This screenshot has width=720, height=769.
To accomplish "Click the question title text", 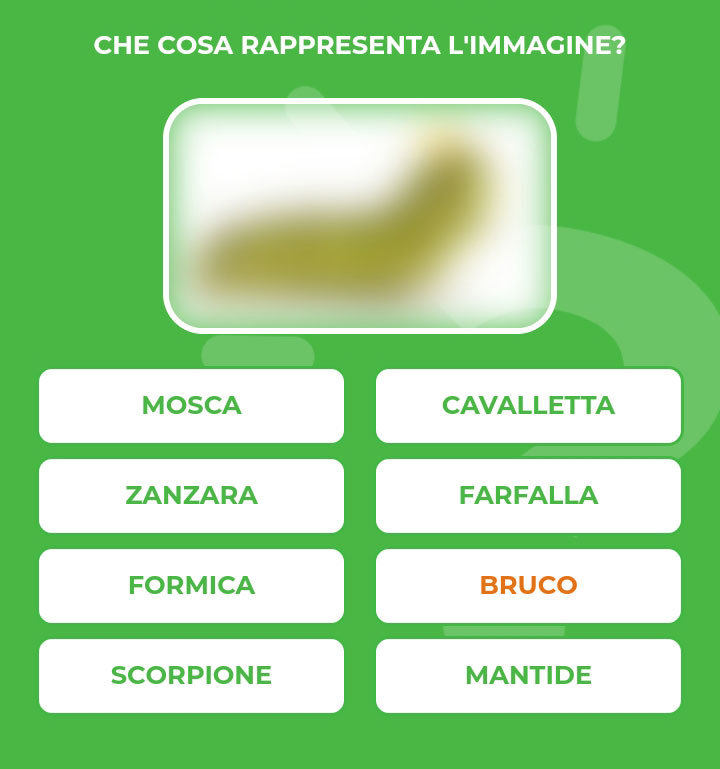I will tap(360, 44).
